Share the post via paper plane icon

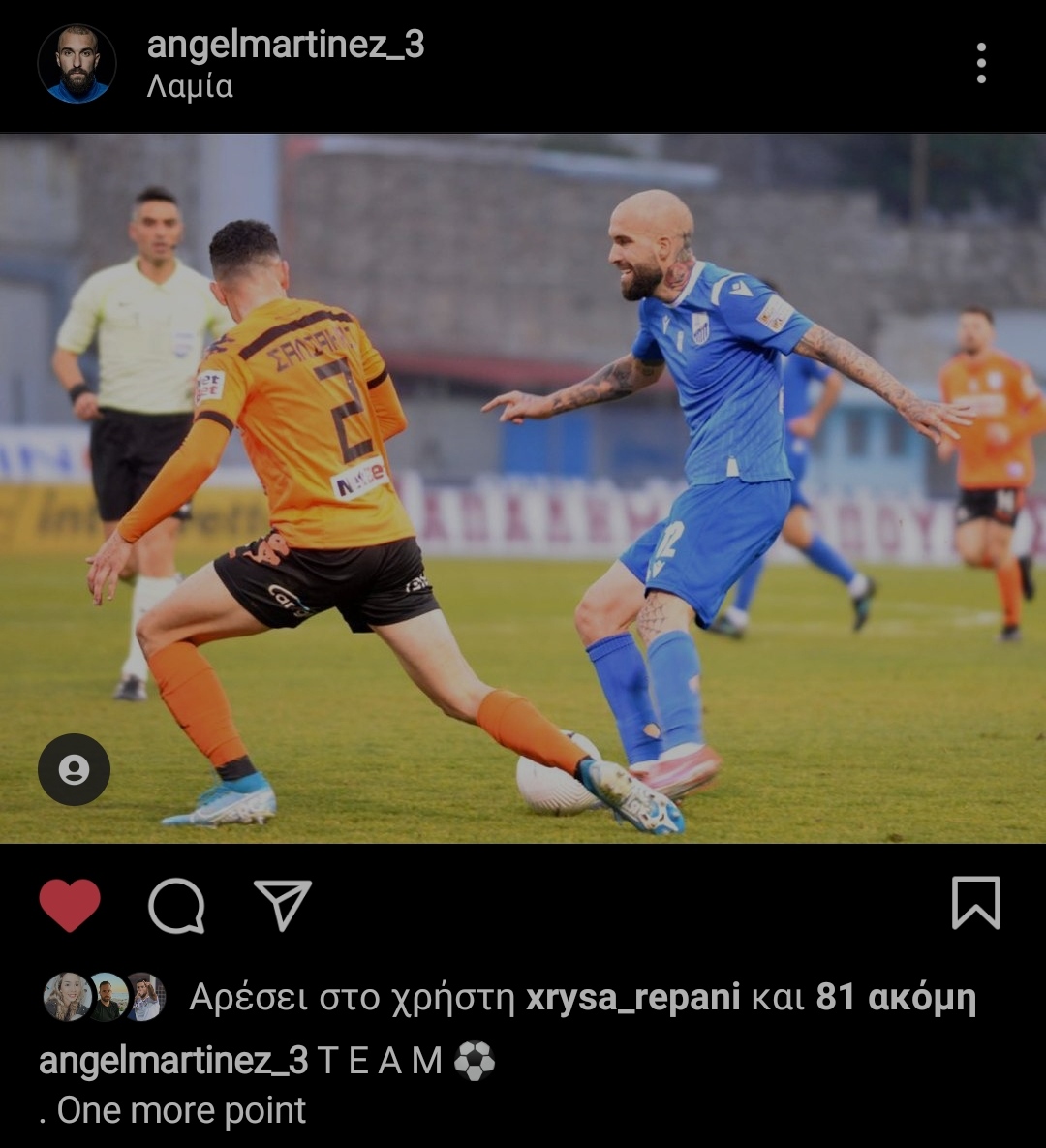click(283, 905)
